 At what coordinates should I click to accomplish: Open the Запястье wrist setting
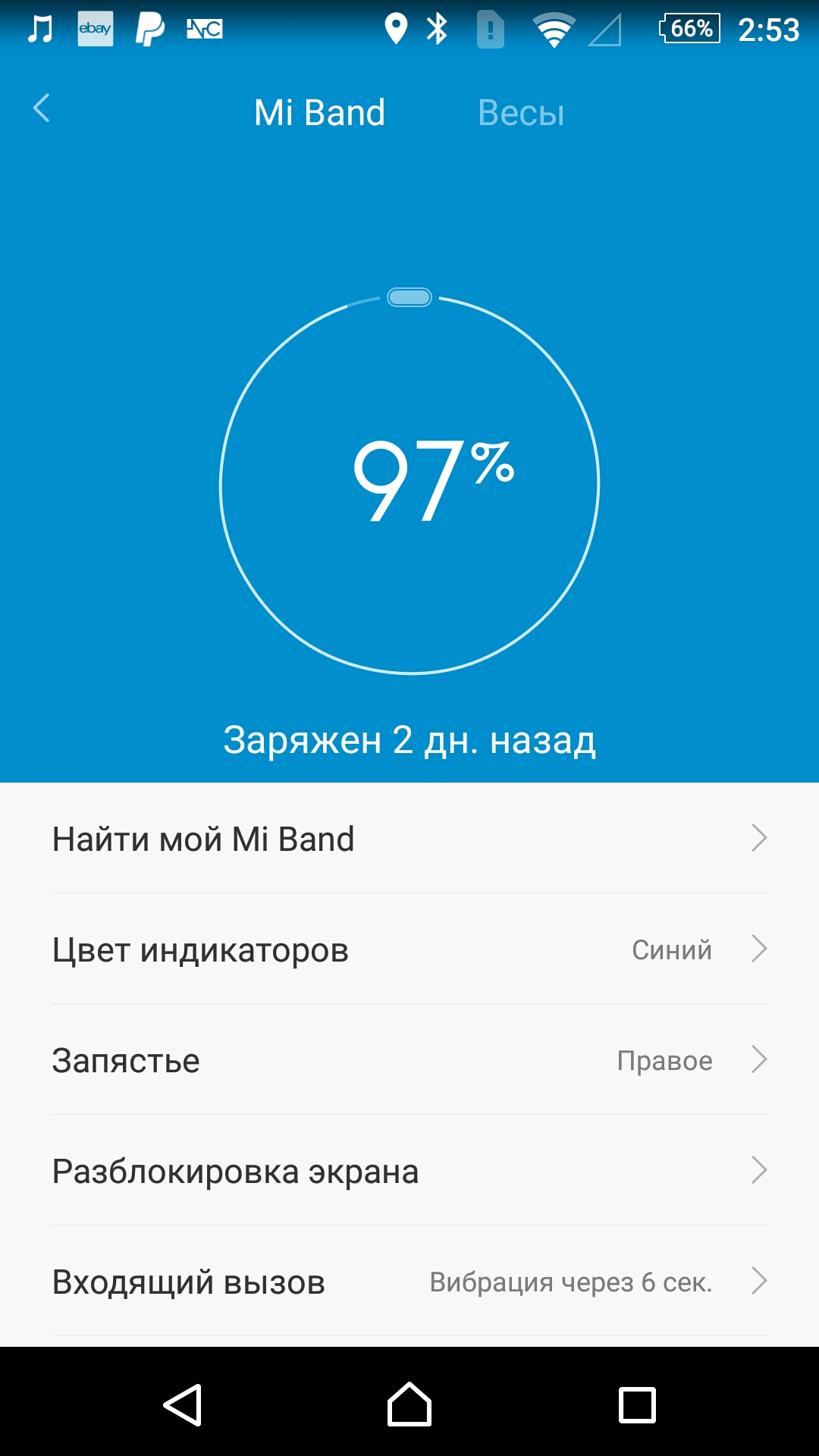point(409,1060)
